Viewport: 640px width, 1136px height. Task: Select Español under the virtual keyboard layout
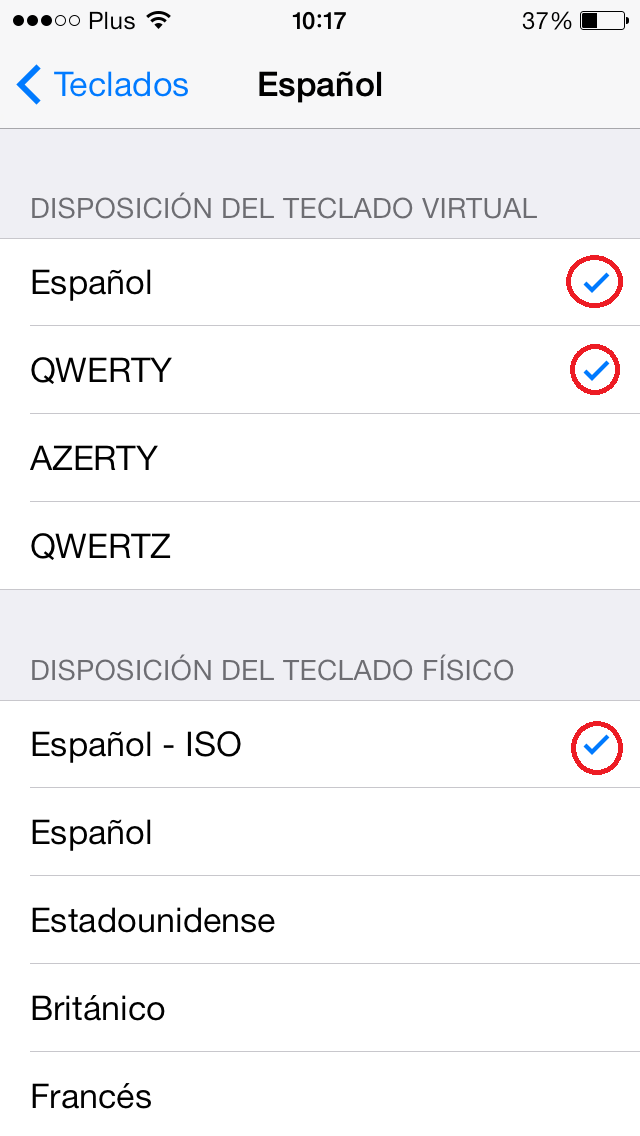pos(320,282)
